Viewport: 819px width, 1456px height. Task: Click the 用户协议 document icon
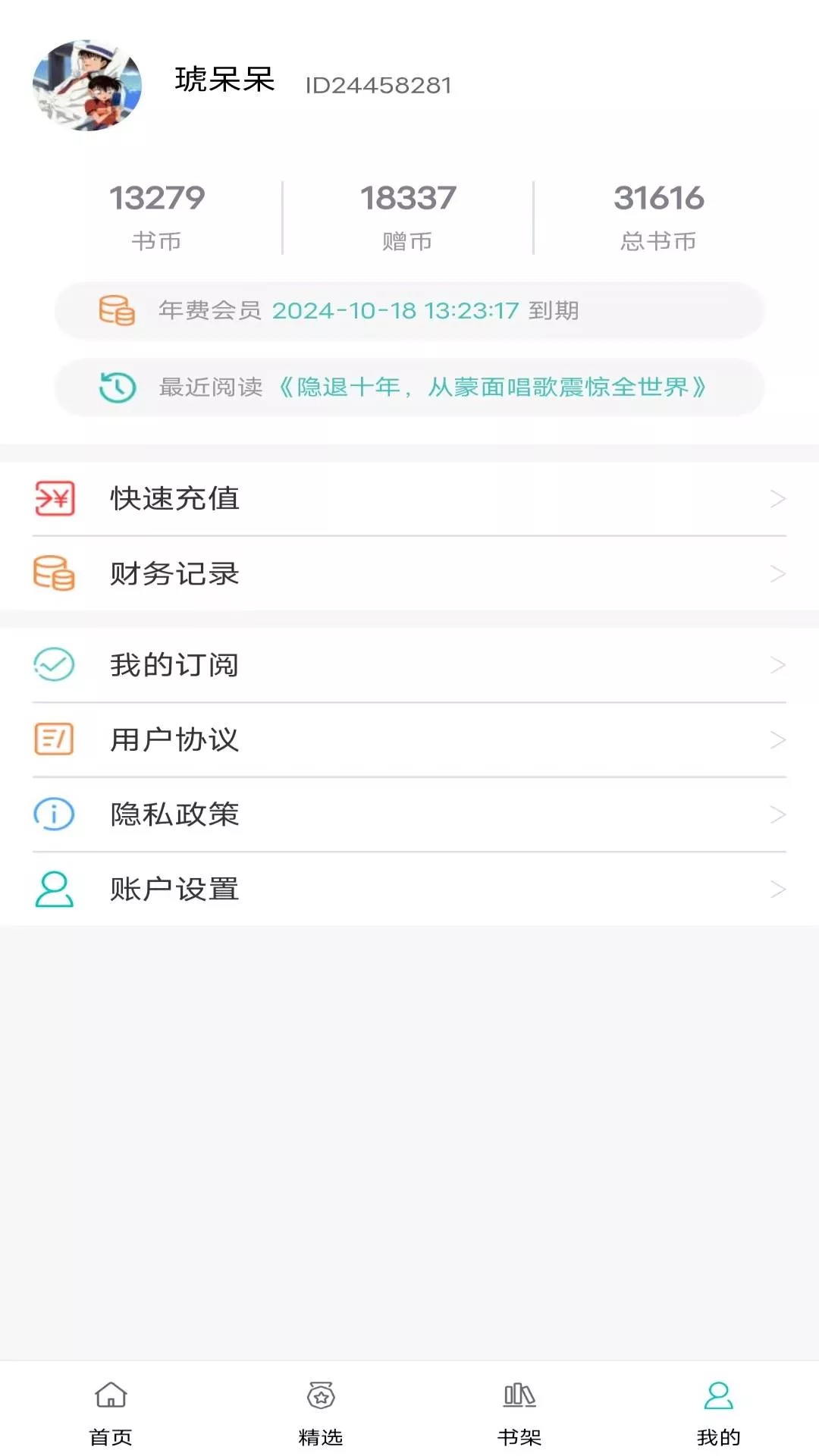pos(53,739)
